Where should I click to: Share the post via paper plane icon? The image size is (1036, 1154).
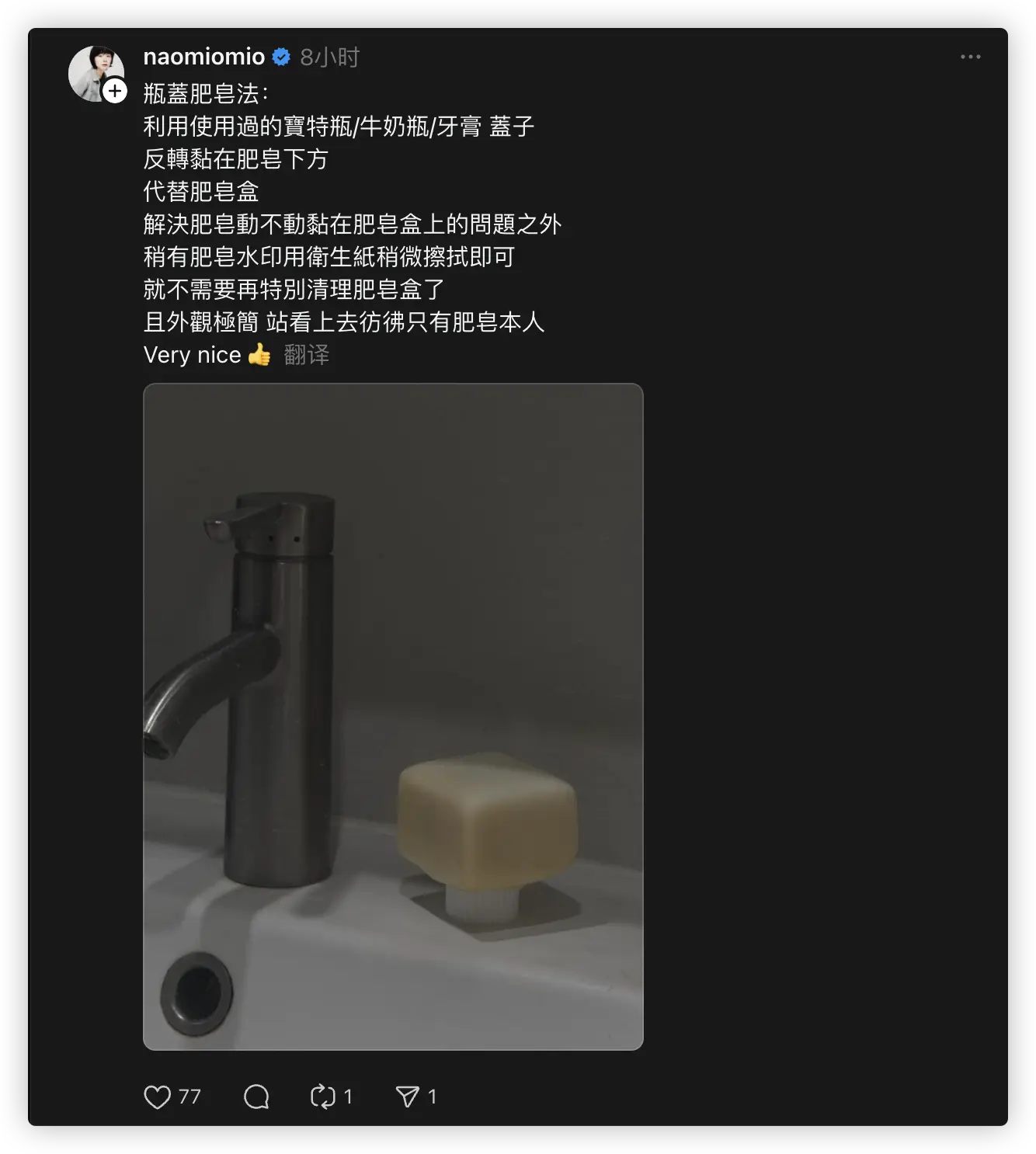[x=408, y=1097]
